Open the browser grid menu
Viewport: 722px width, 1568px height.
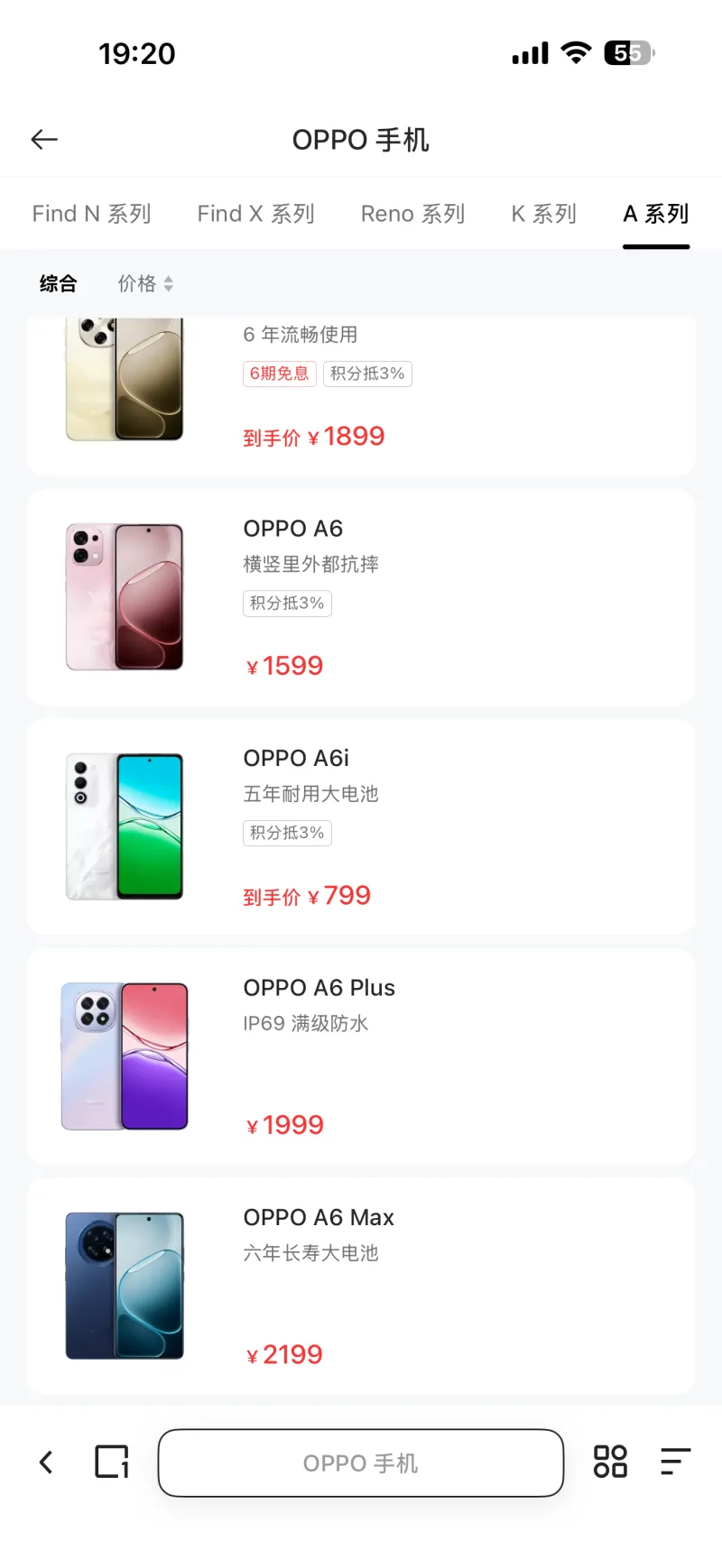[610, 1462]
